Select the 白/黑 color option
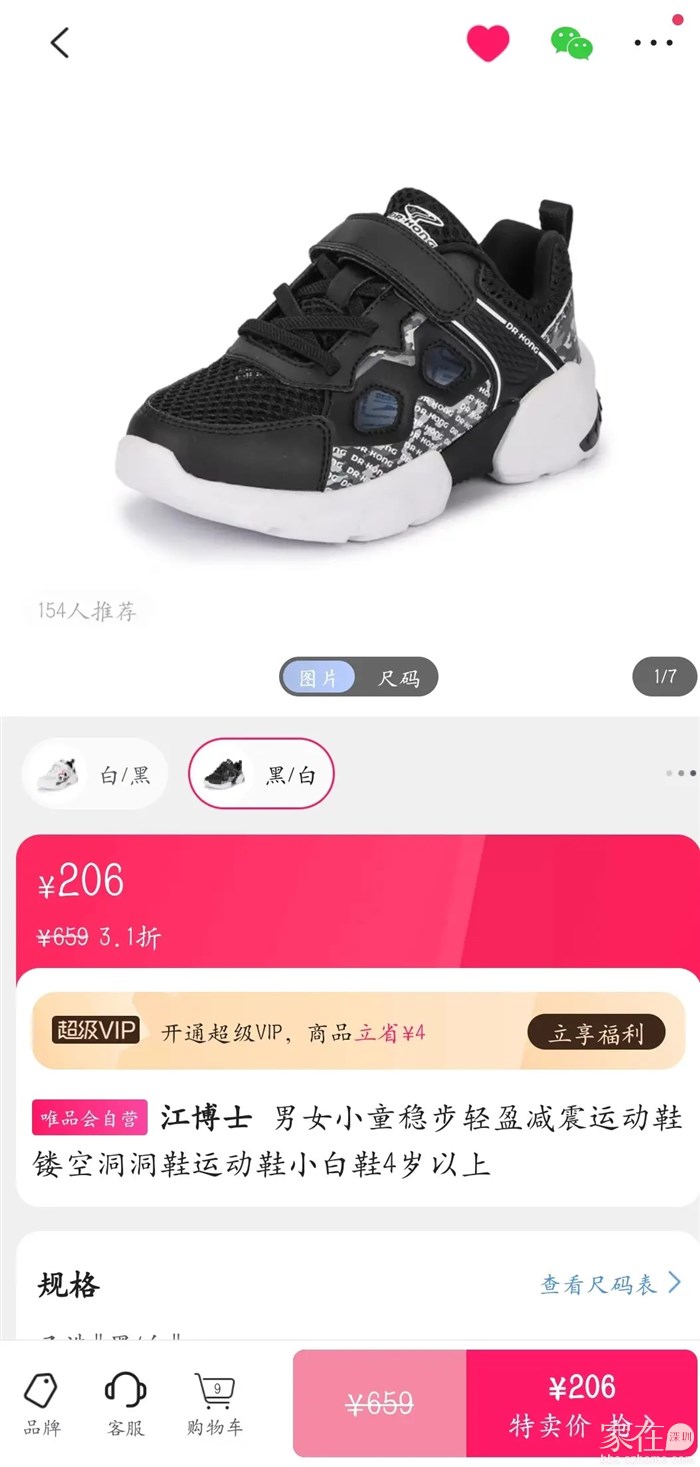 point(95,774)
